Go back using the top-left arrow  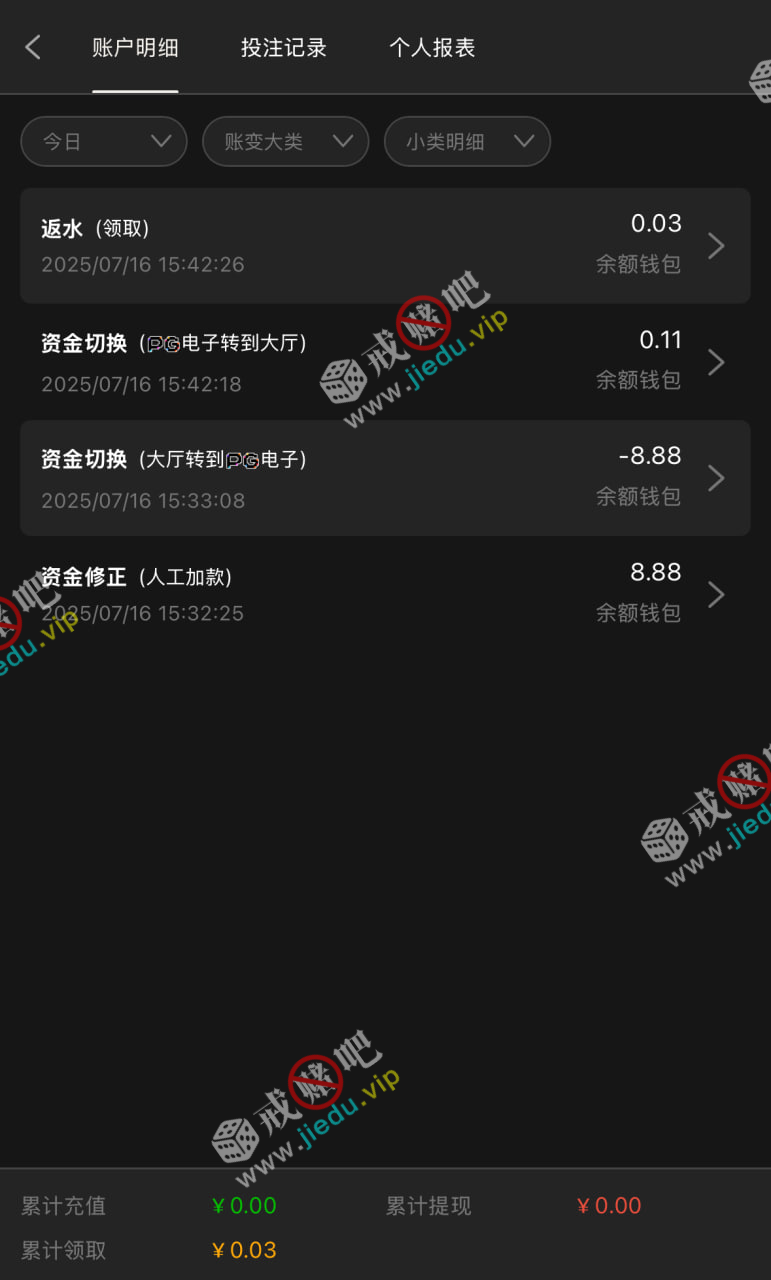point(33,47)
